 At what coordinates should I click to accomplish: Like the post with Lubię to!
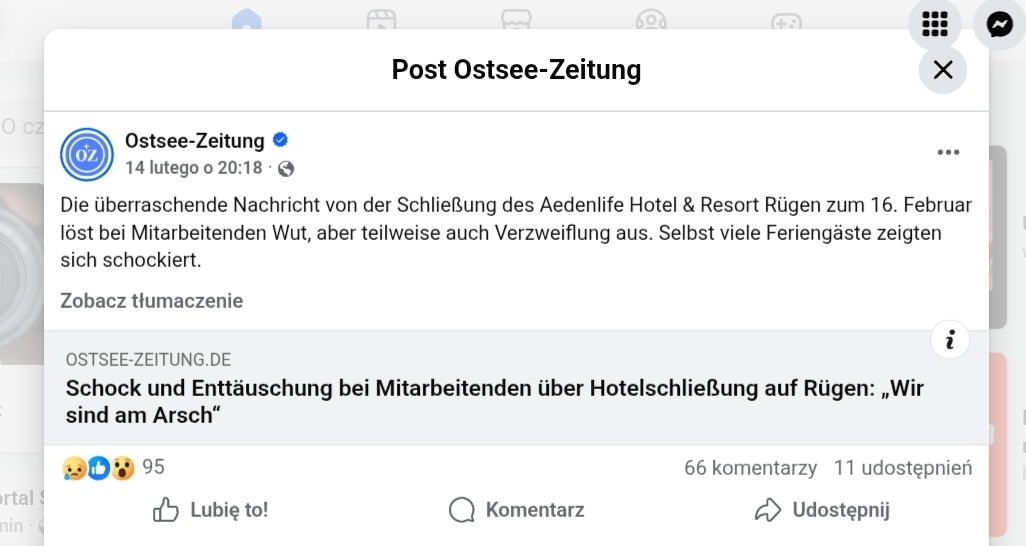click(211, 510)
